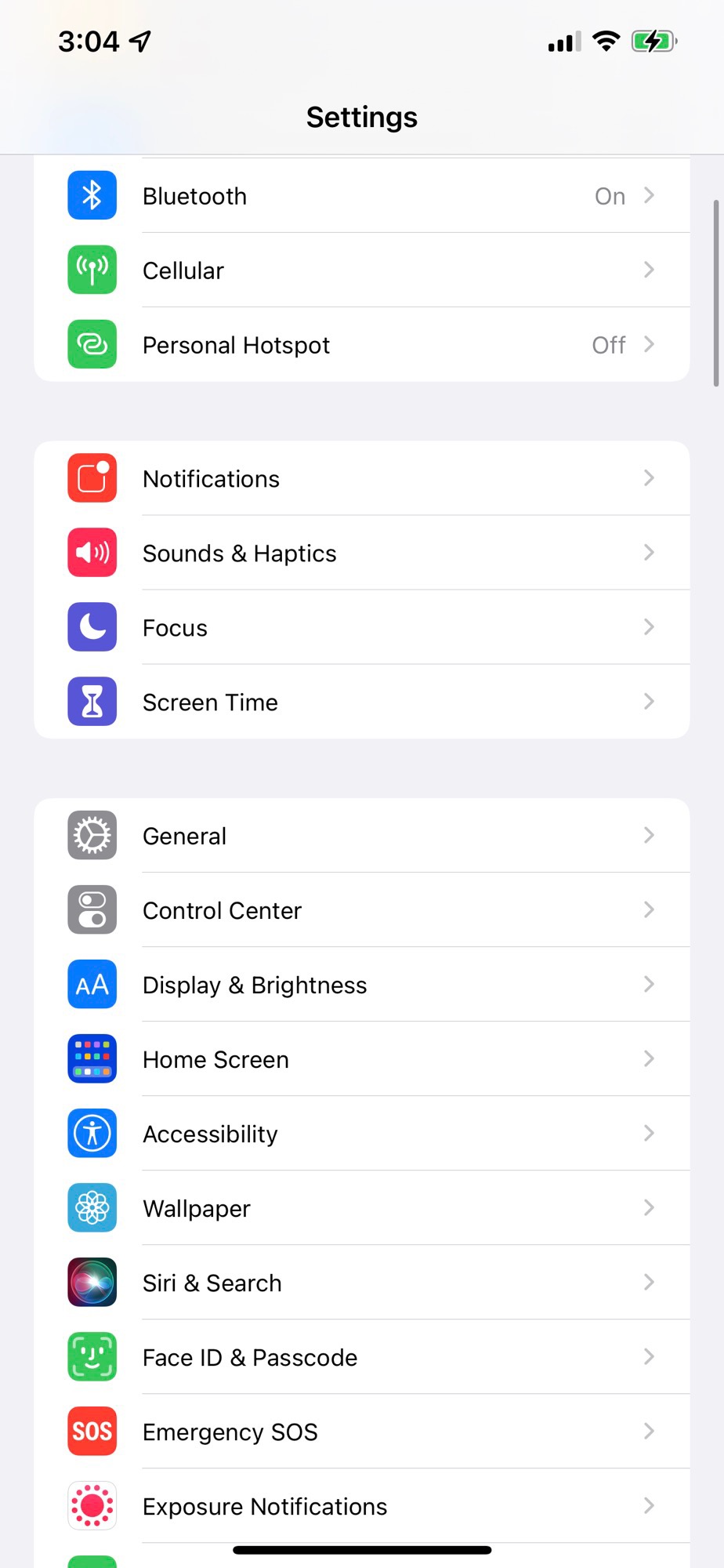Open Personal Hotspot settings

click(360, 345)
